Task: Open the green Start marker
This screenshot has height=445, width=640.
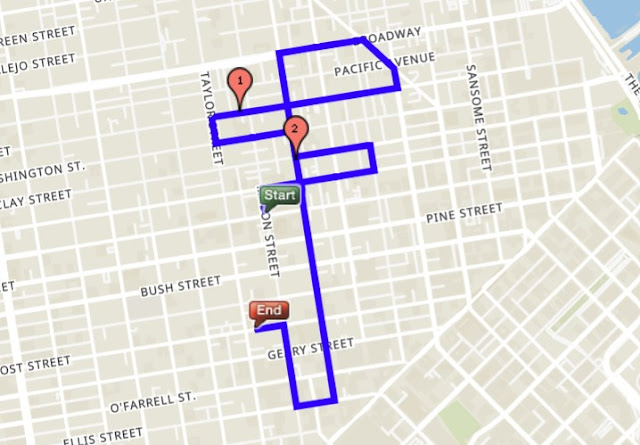Action: 280,198
